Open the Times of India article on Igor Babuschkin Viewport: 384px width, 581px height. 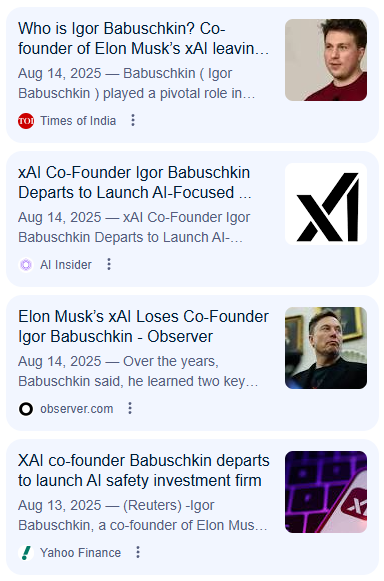point(143,39)
